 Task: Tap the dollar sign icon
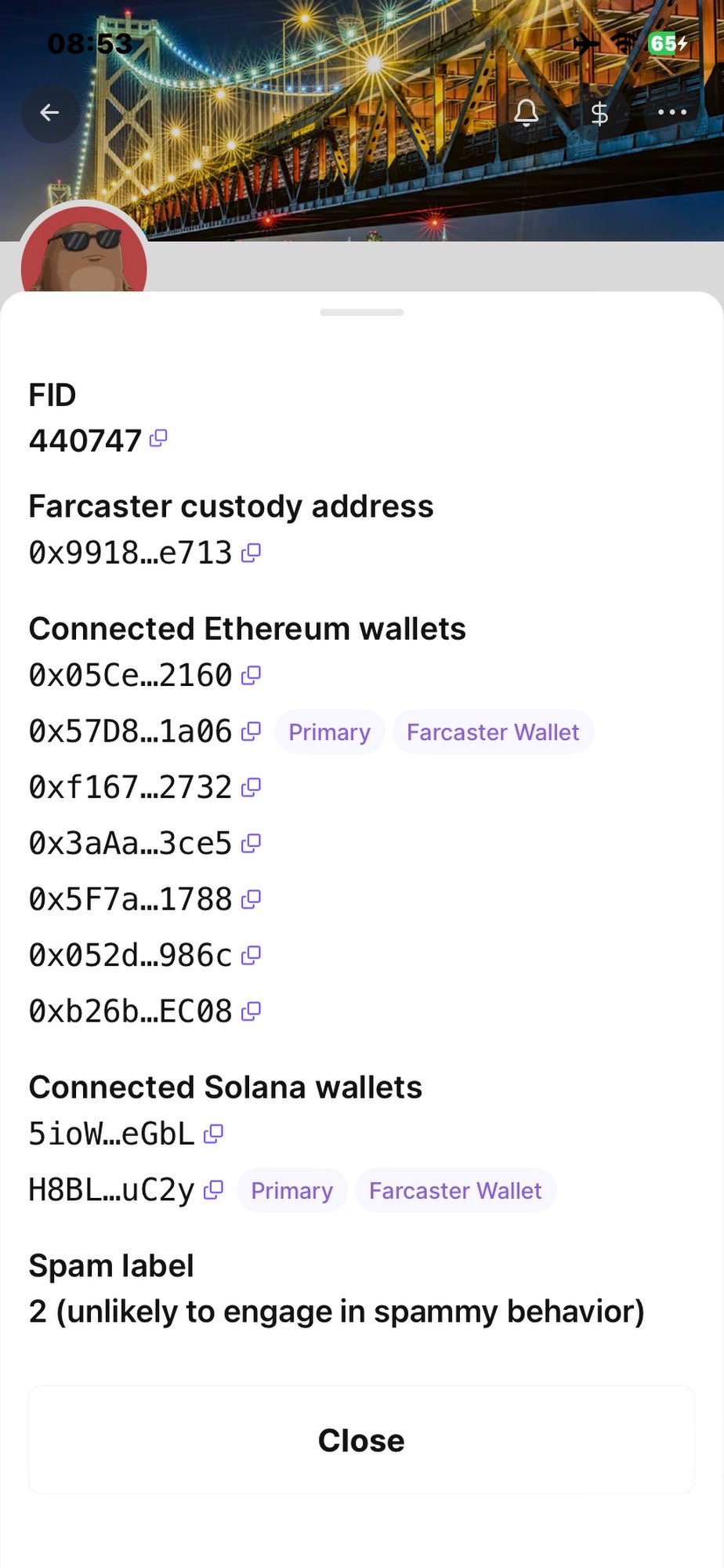pyautogui.click(x=599, y=114)
